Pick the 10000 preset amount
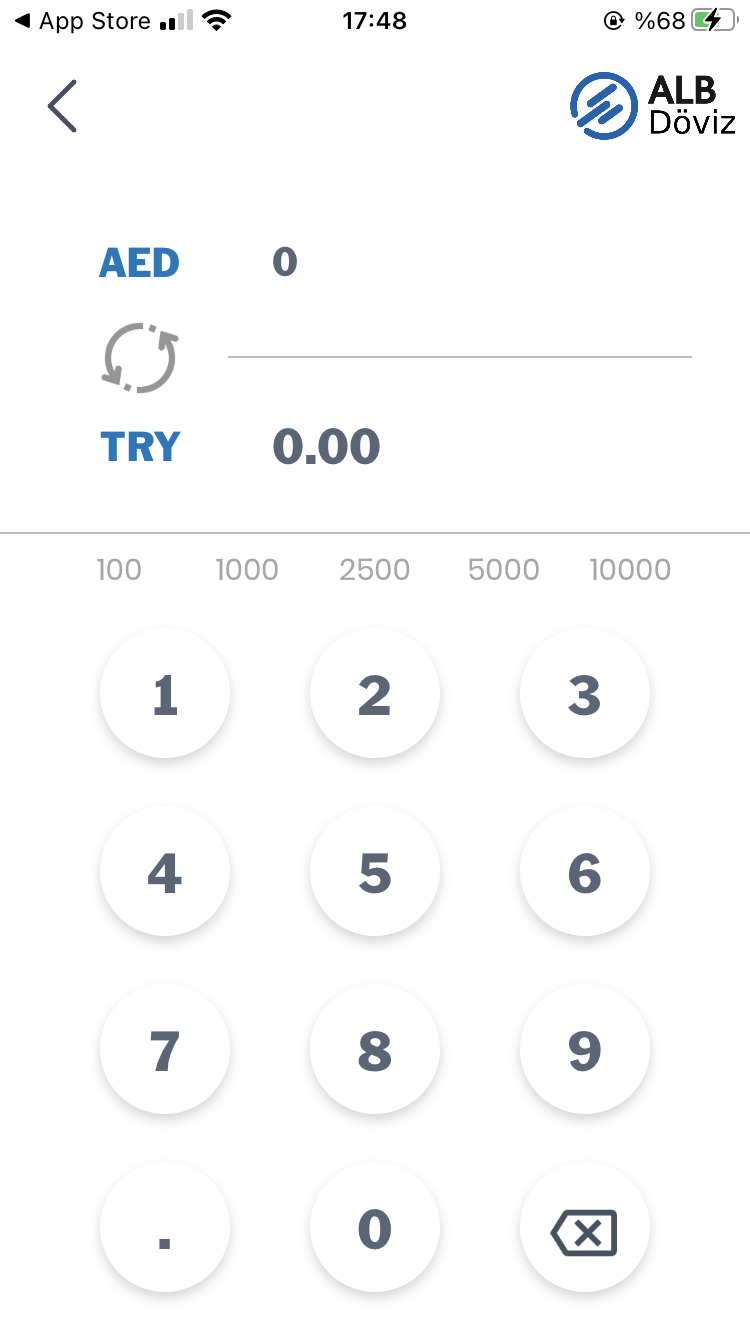This screenshot has width=750, height=1334. pyautogui.click(x=631, y=569)
